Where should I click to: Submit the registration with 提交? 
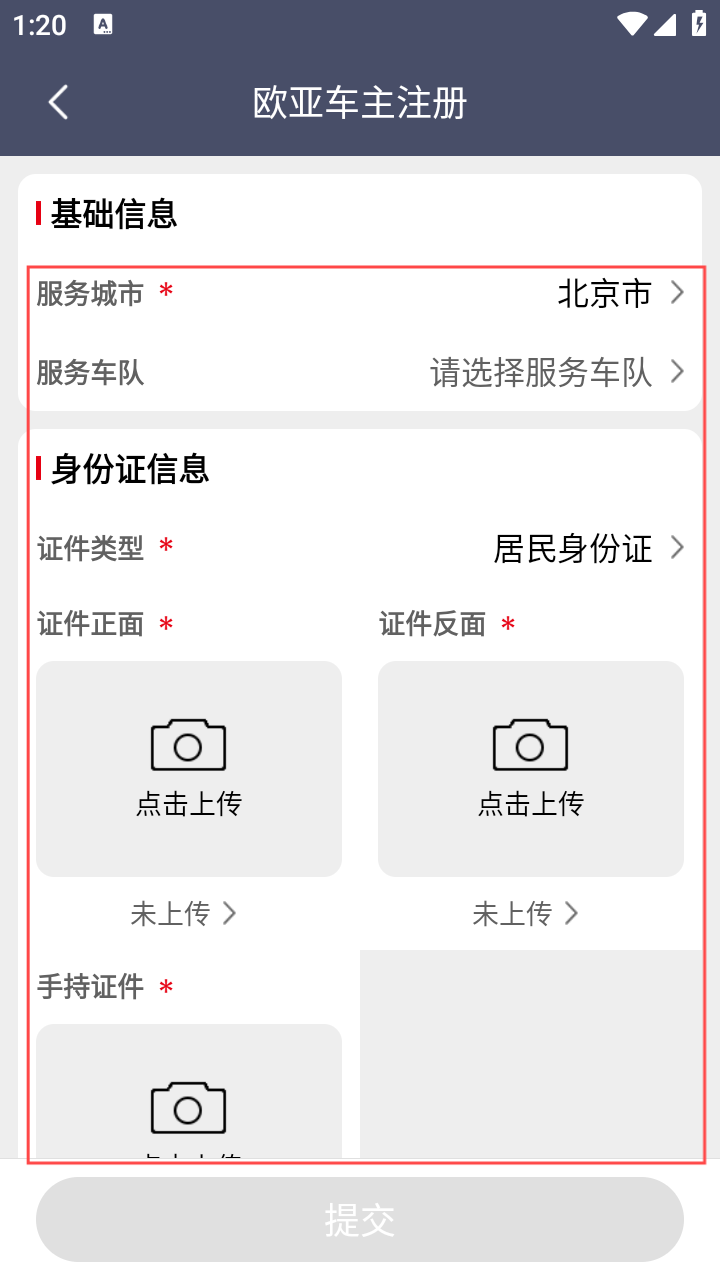pyautogui.click(x=360, y=1219)
